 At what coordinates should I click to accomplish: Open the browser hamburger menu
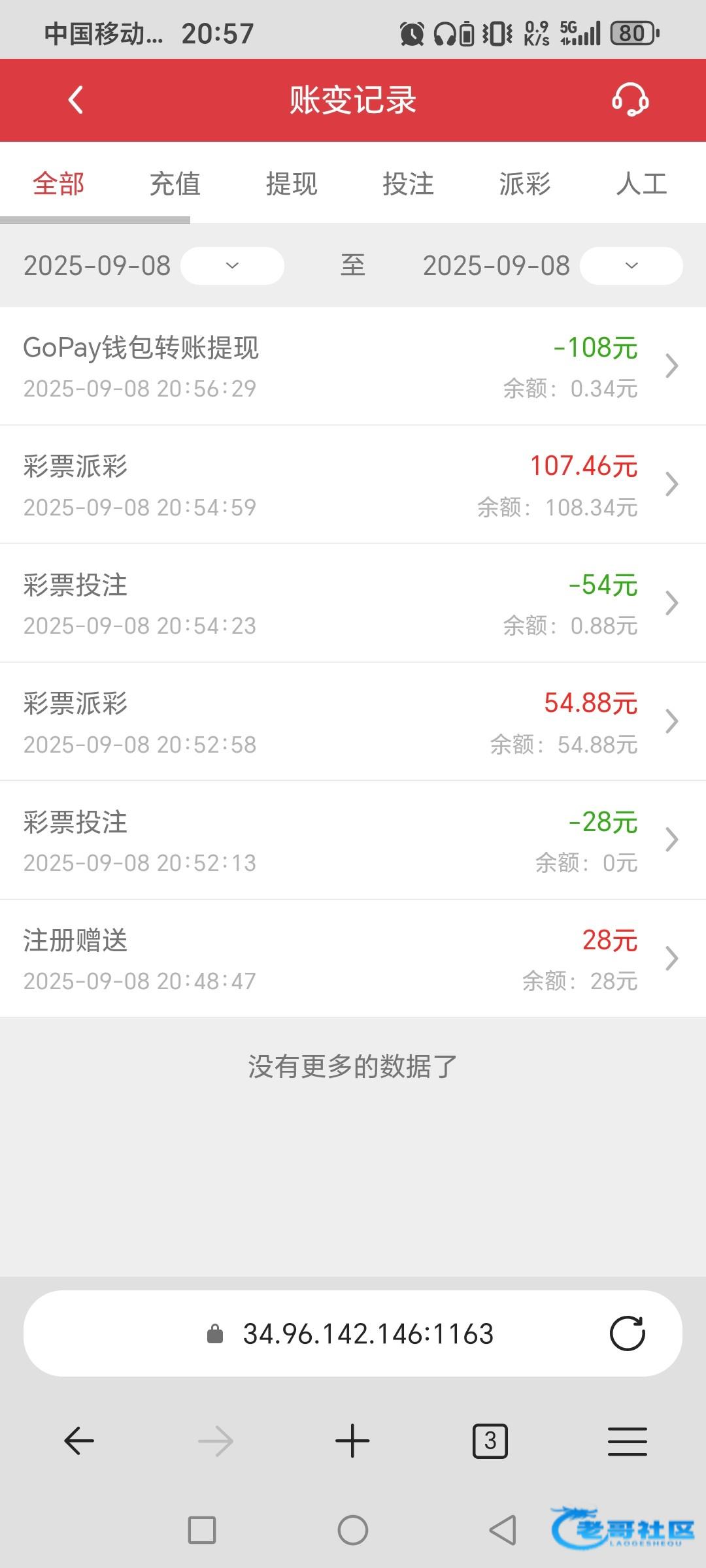627,1441
